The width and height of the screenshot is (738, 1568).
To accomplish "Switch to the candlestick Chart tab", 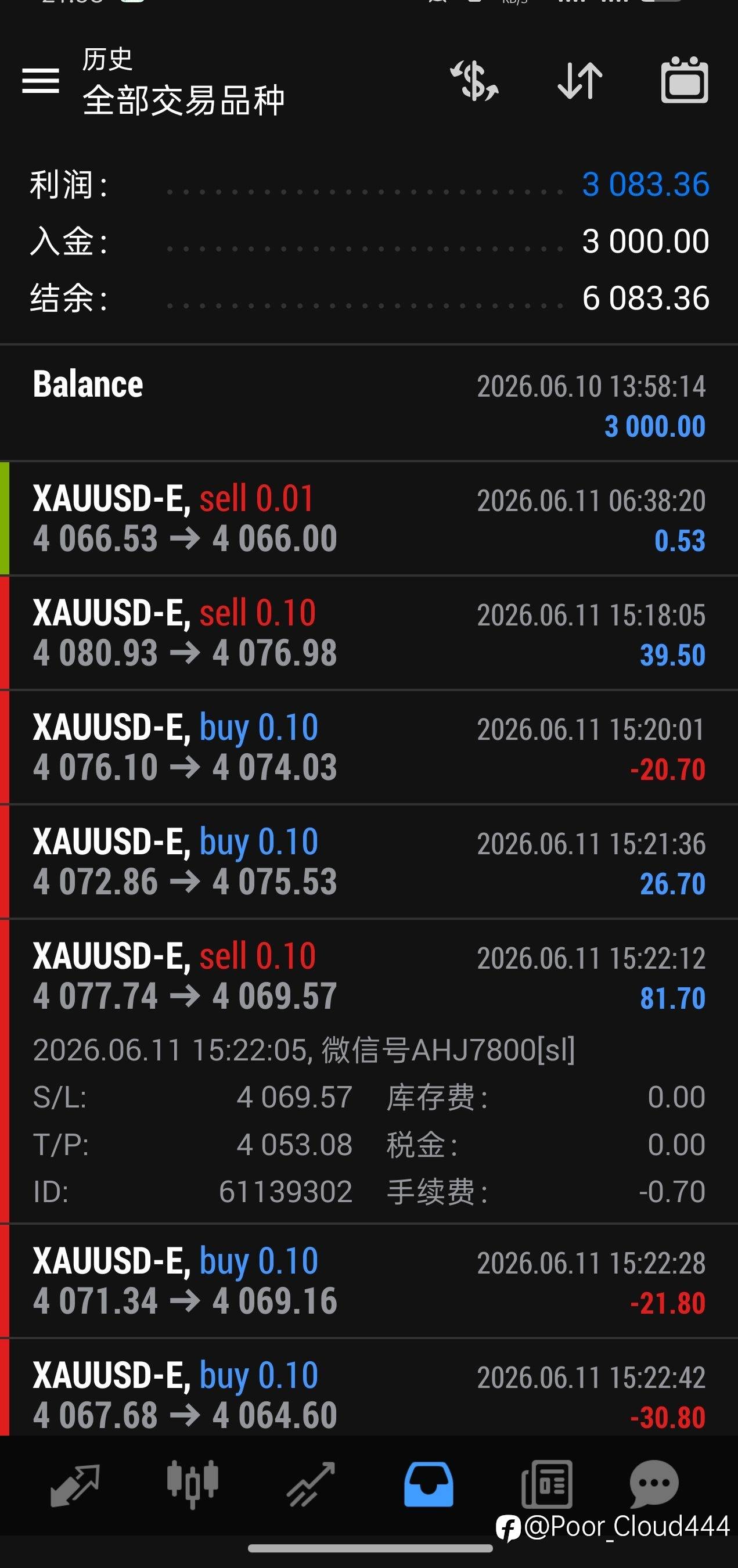I will (x=192, y=1484).
